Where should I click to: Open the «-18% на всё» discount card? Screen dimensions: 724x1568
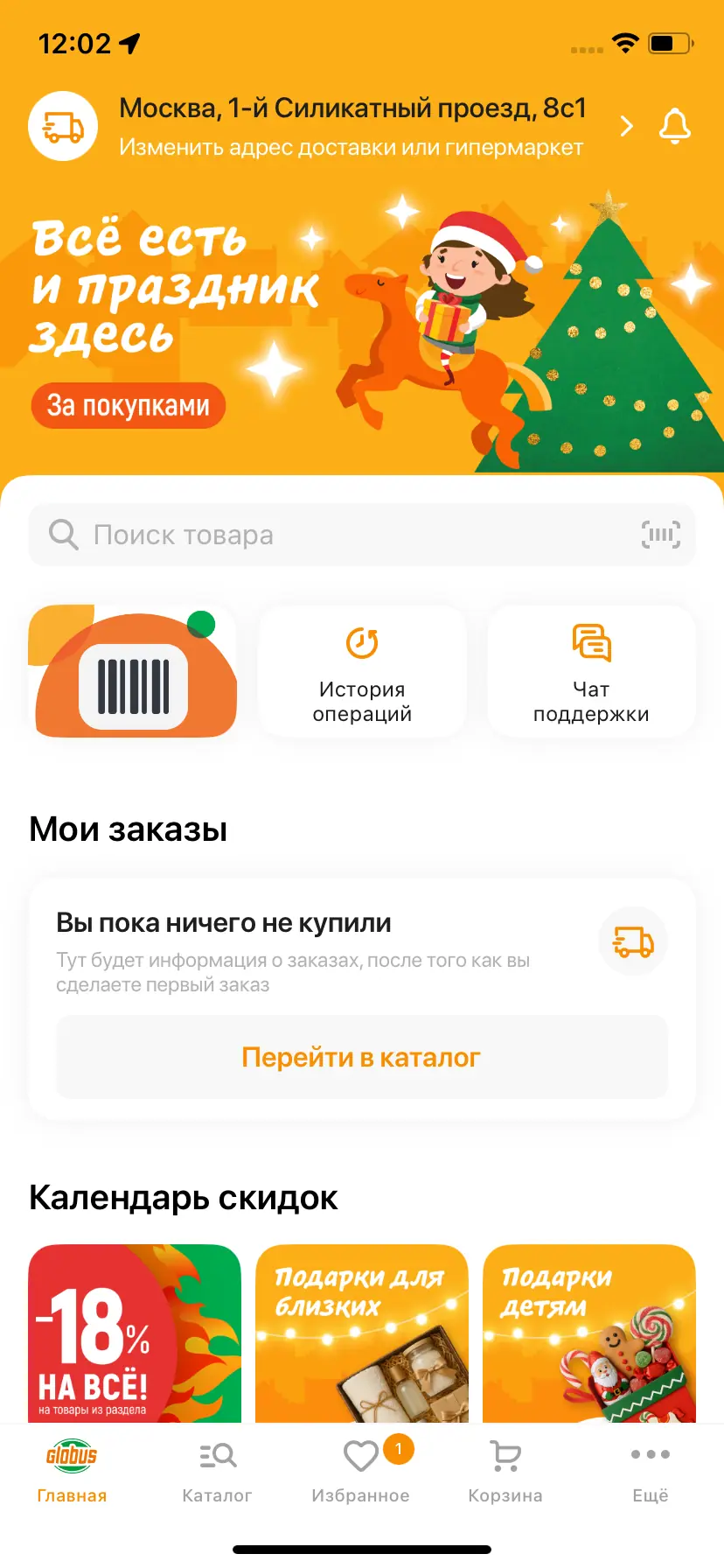point(134,1333)
